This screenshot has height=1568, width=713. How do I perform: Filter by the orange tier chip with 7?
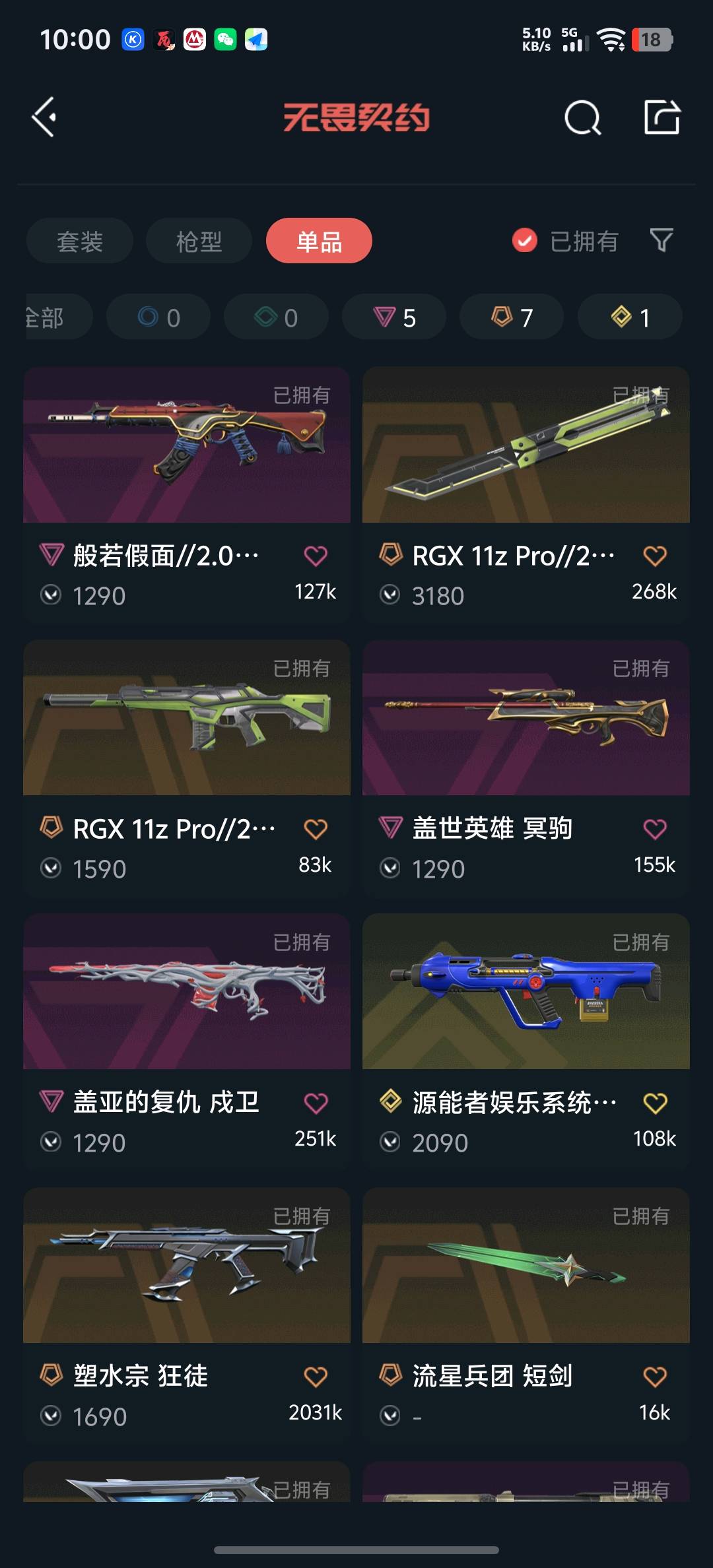coord(512,317)
